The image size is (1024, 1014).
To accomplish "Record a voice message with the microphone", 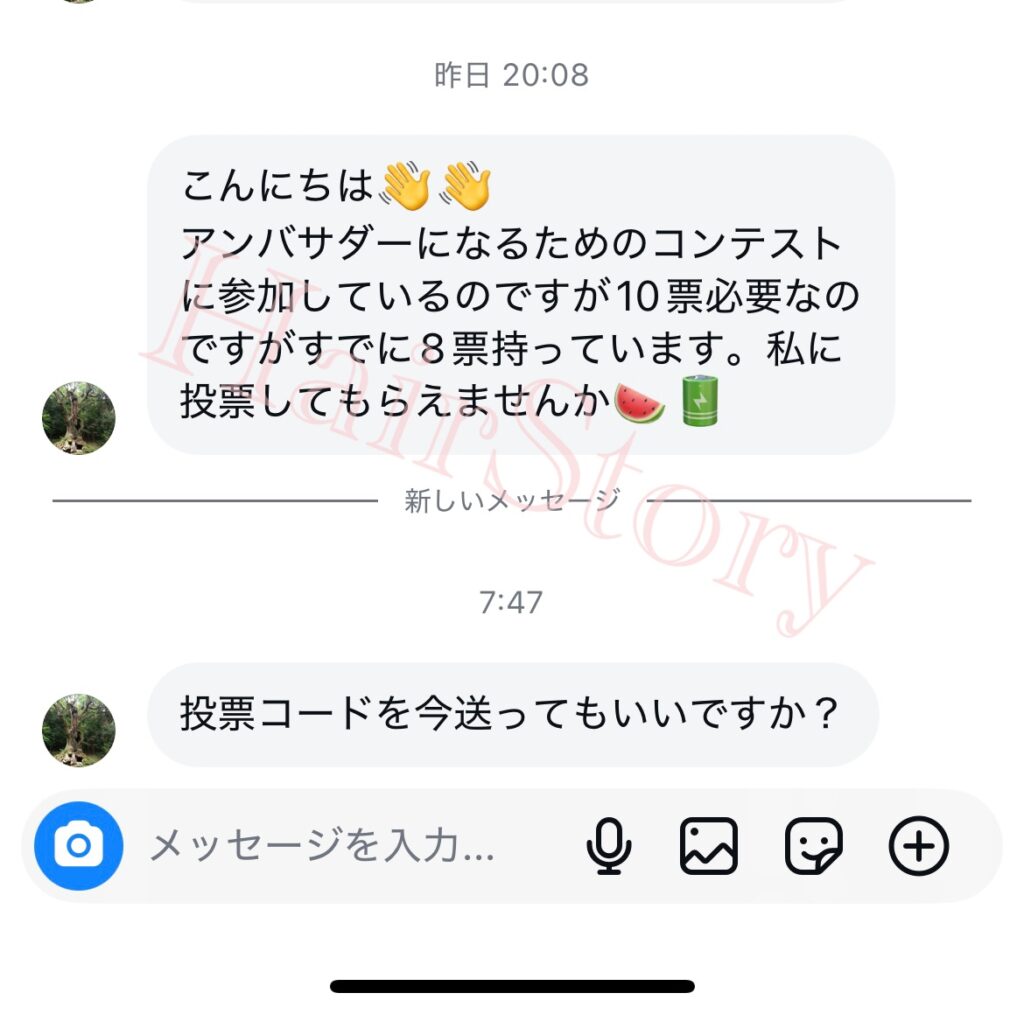I will (x=608, y=847).
